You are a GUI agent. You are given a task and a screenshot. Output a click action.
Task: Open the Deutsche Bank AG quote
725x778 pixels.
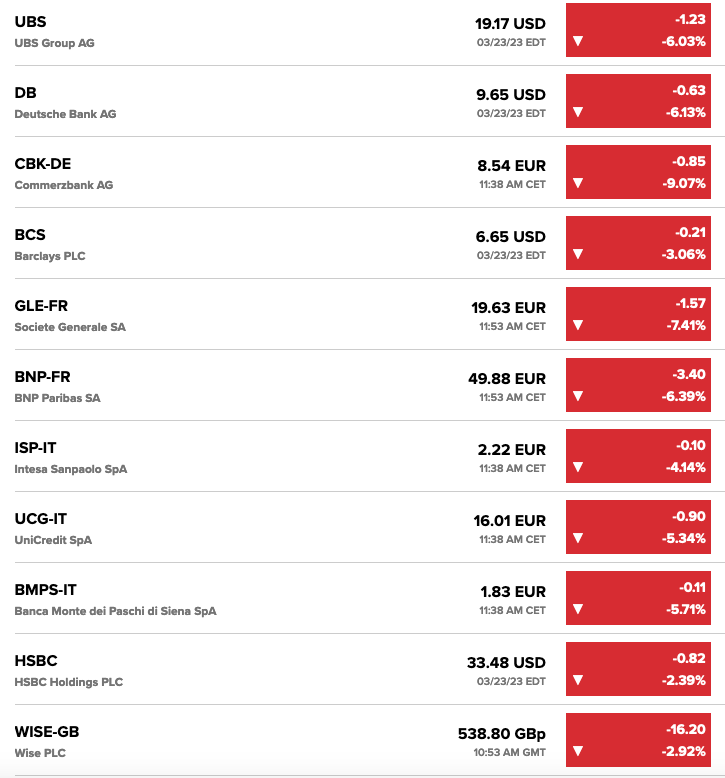pos(25,93)
